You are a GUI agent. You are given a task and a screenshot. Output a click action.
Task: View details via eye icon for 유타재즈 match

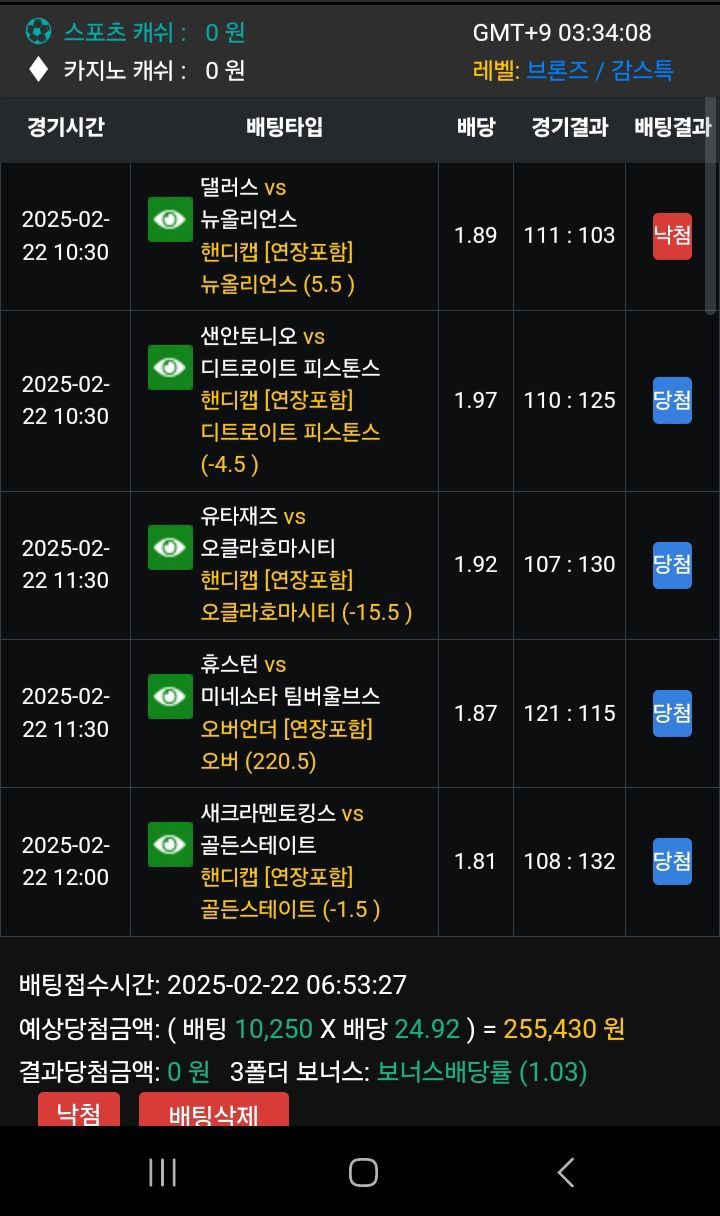coord(170,548)
